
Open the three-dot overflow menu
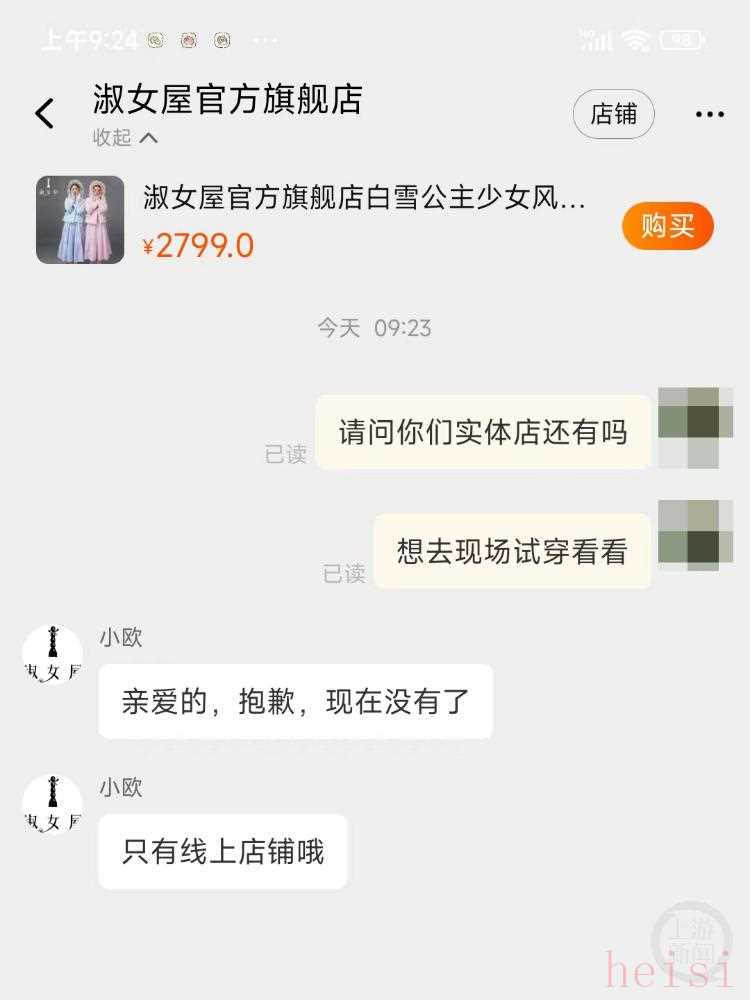(x=709, y=115)
